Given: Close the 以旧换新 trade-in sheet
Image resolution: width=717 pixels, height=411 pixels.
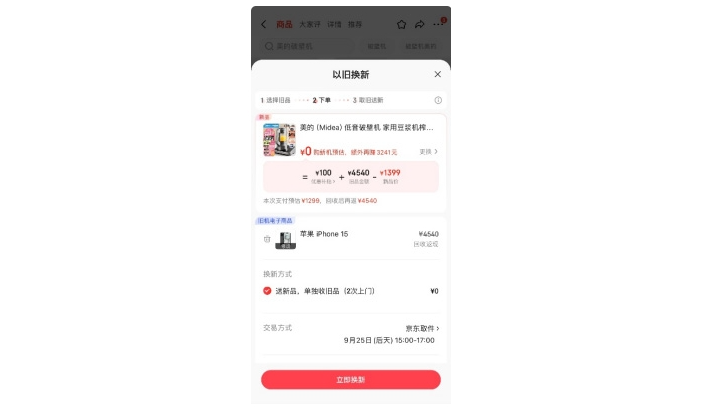Looking at the screenshot, I should pyautogui.click(x=437, y=74).
